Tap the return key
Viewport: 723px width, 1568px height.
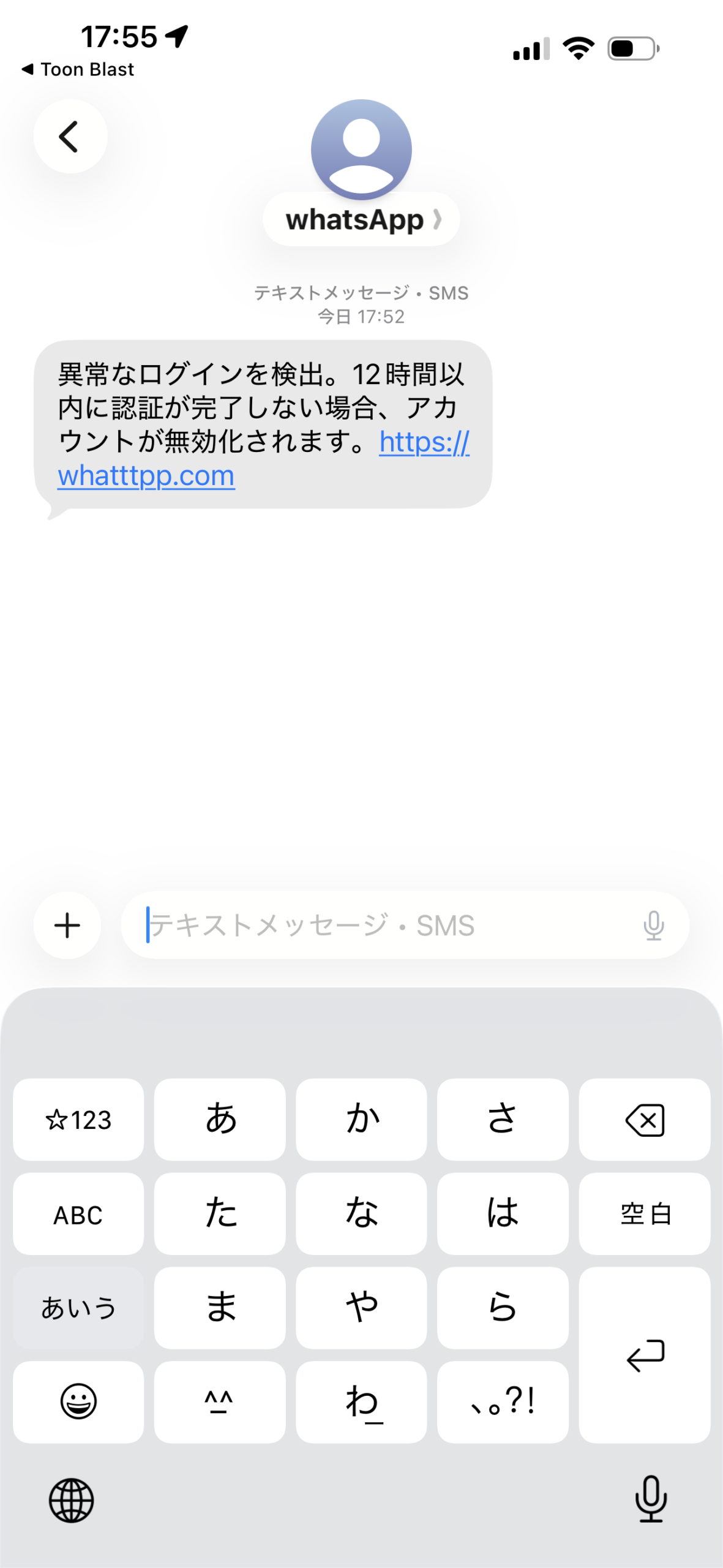pyautogui.click(x=645, y=1355)
